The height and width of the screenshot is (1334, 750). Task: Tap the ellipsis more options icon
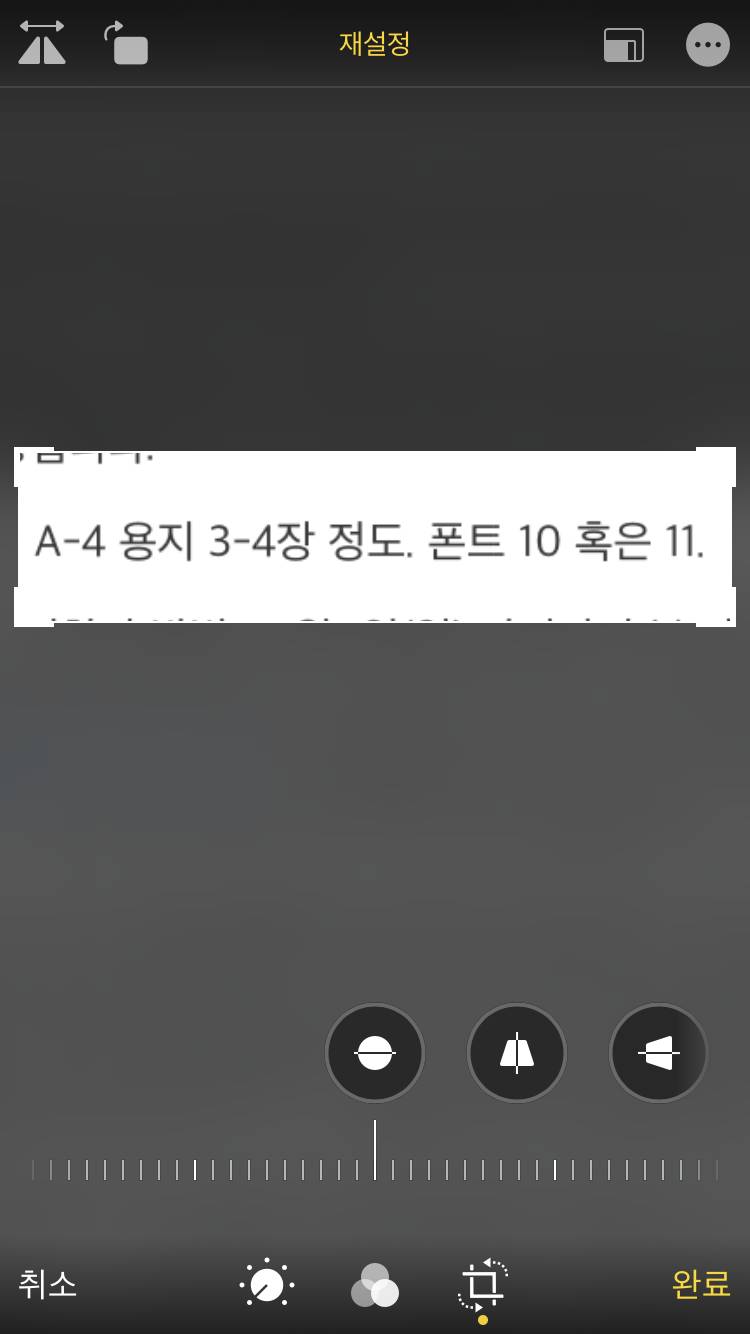tap(708, 44)
